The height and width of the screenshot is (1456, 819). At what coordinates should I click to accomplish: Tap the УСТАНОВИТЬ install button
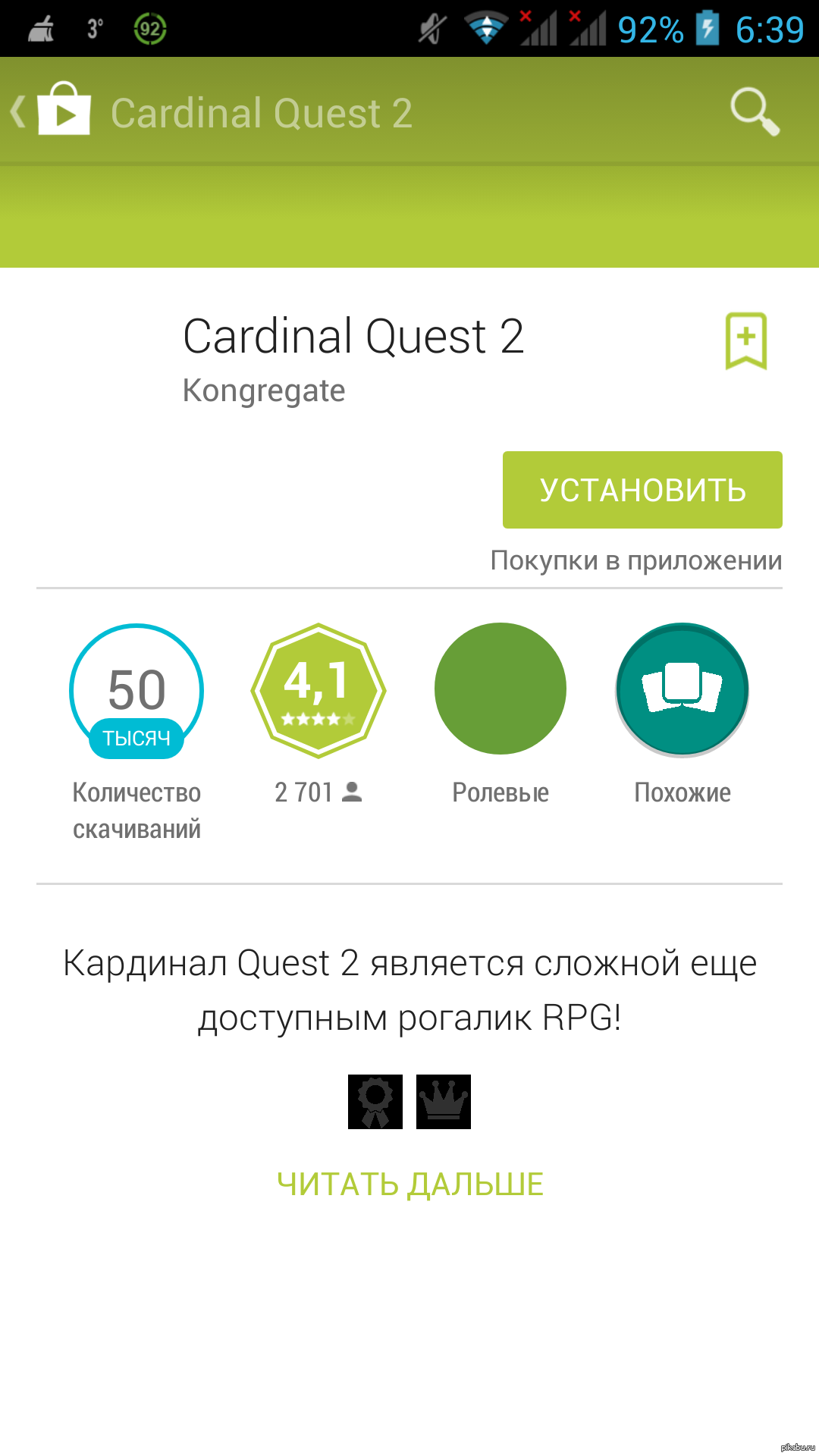coord(642,490)
